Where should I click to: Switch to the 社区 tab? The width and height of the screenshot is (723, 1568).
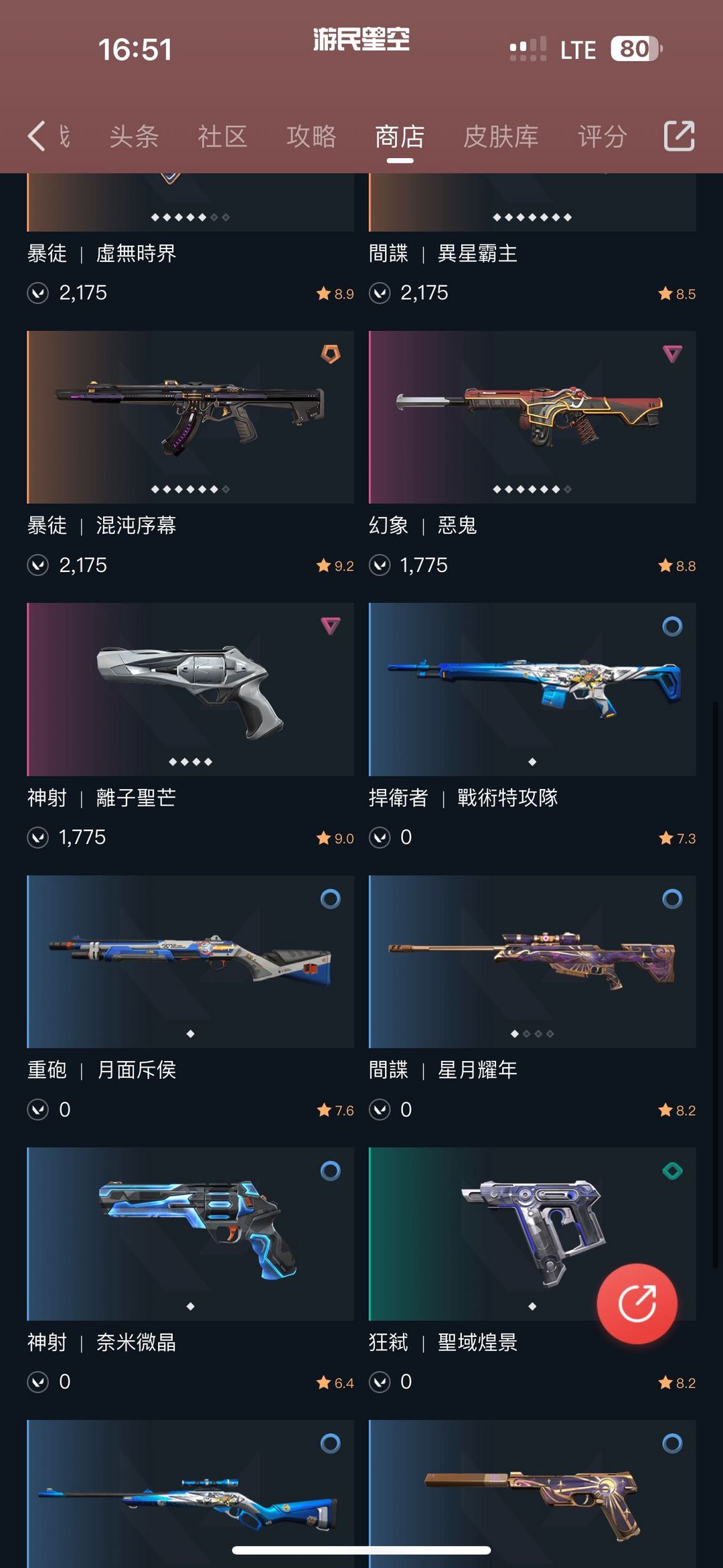coord(222,137)
